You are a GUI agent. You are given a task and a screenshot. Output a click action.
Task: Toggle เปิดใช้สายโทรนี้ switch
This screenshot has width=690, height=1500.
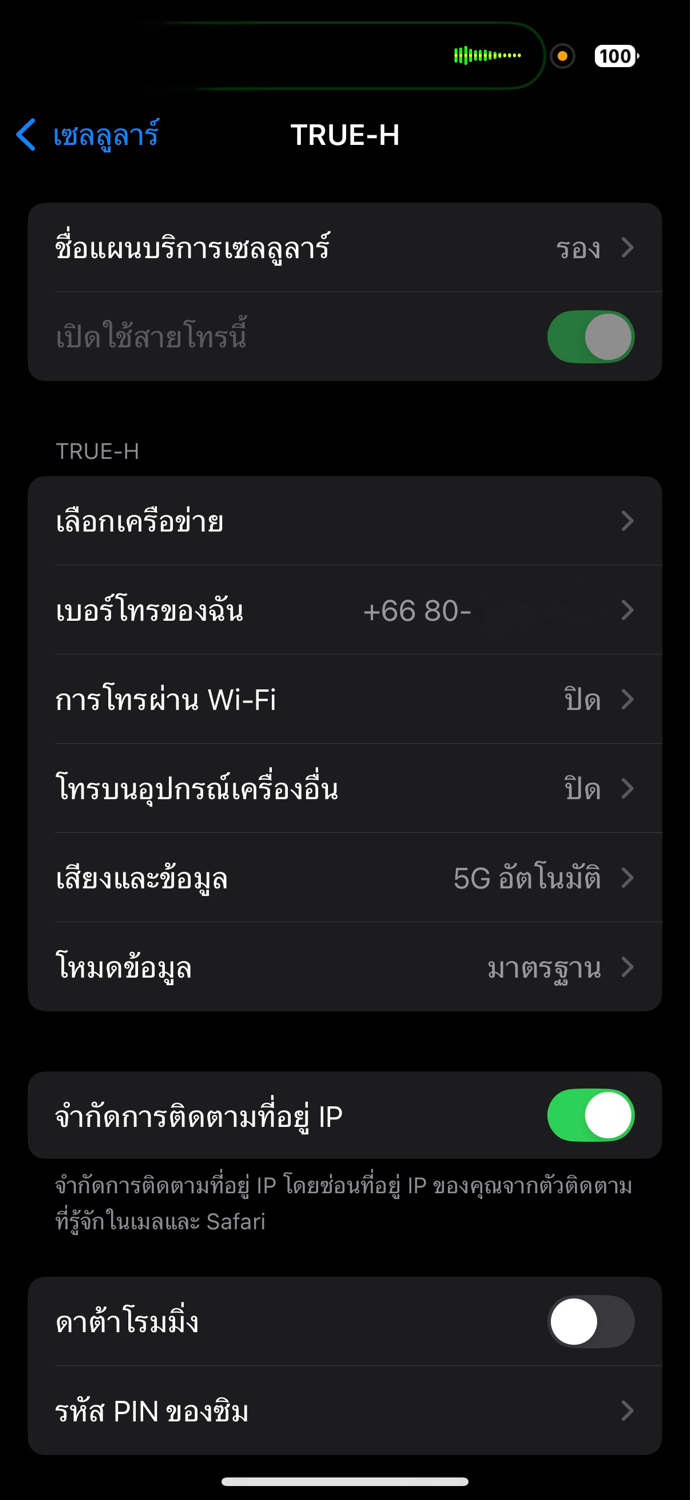point(591,337)
